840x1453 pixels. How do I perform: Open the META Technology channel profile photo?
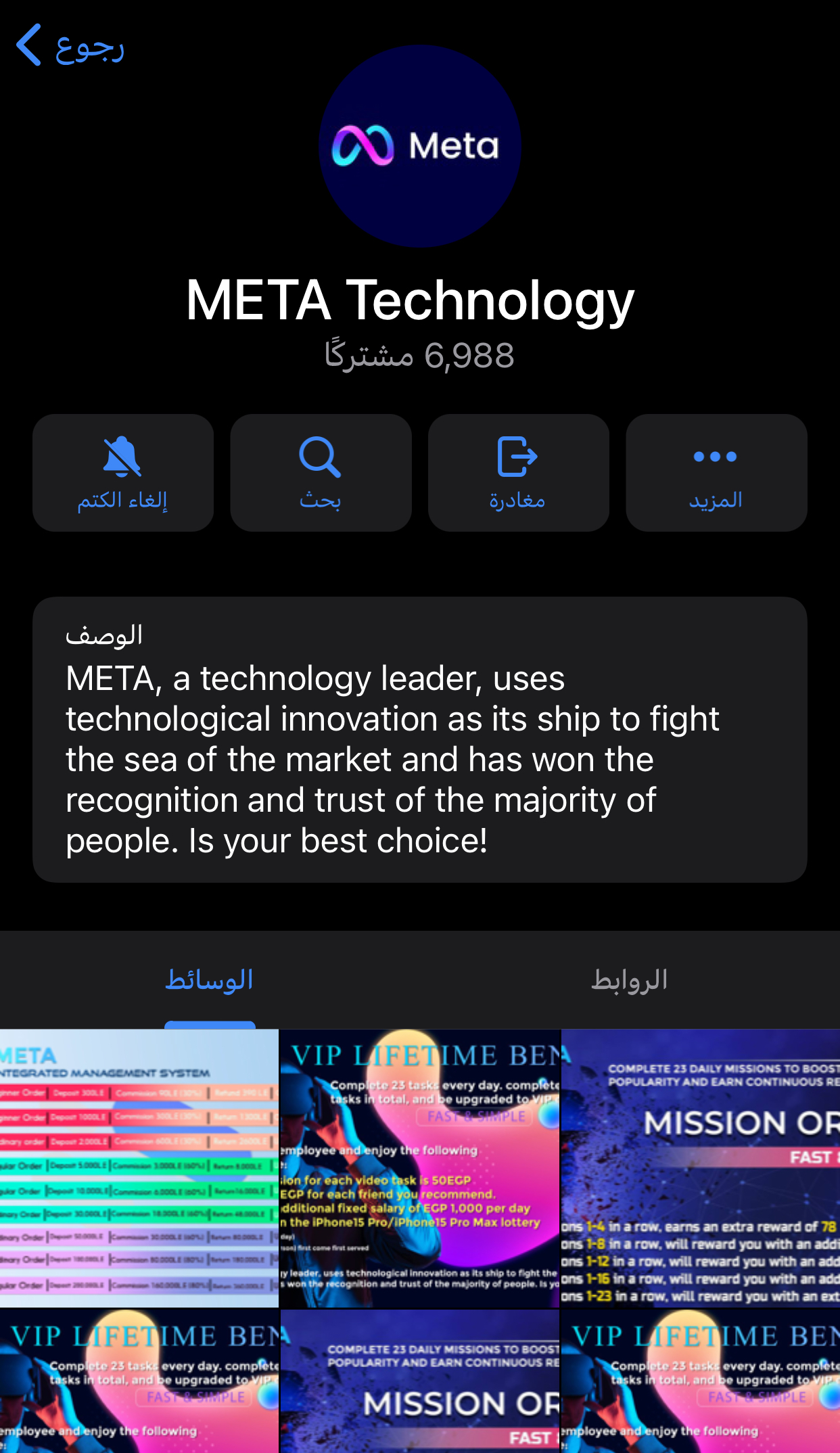420,146
